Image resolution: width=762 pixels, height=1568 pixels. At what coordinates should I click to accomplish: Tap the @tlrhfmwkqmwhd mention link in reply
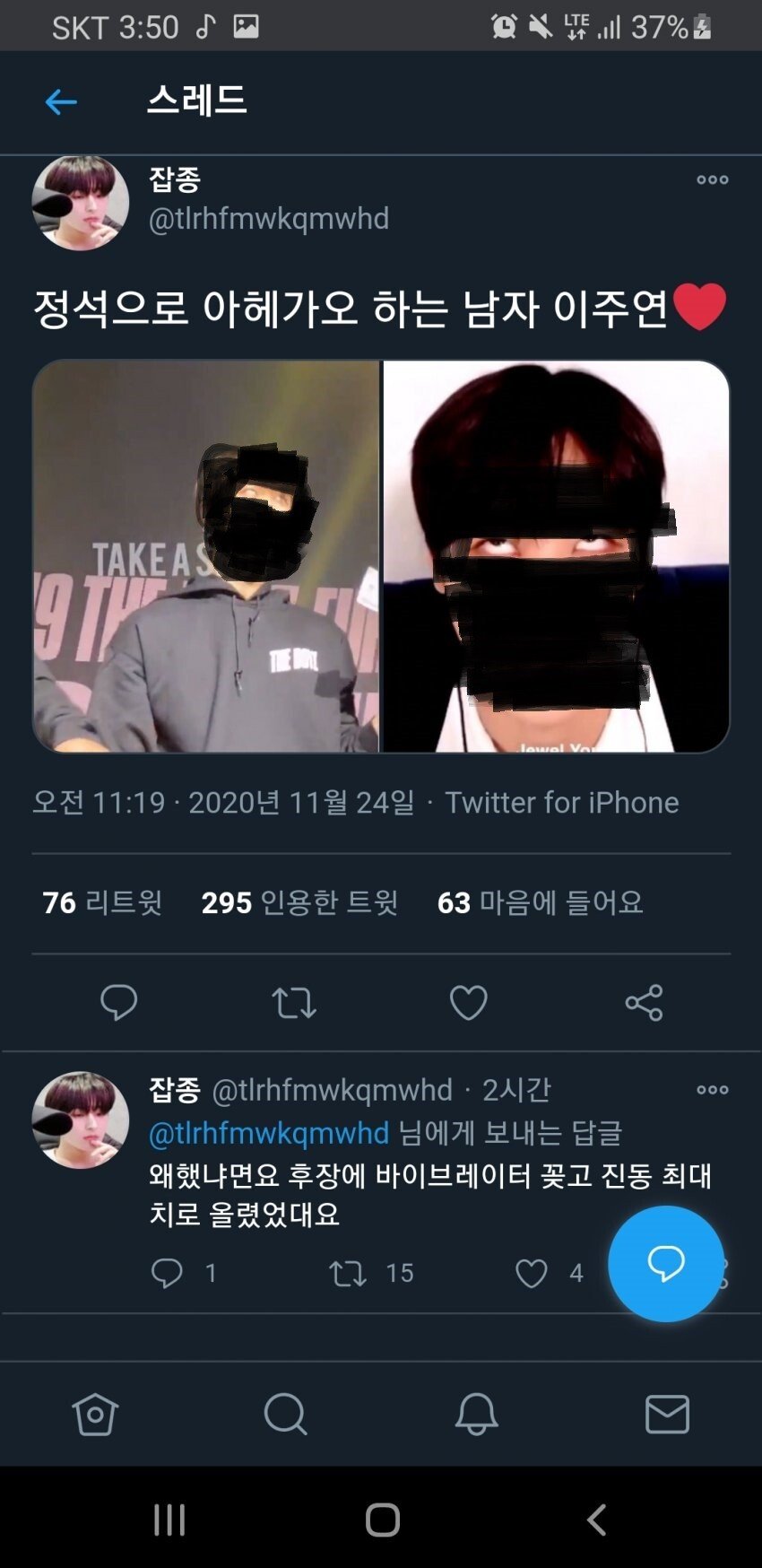click(269, 1133)
